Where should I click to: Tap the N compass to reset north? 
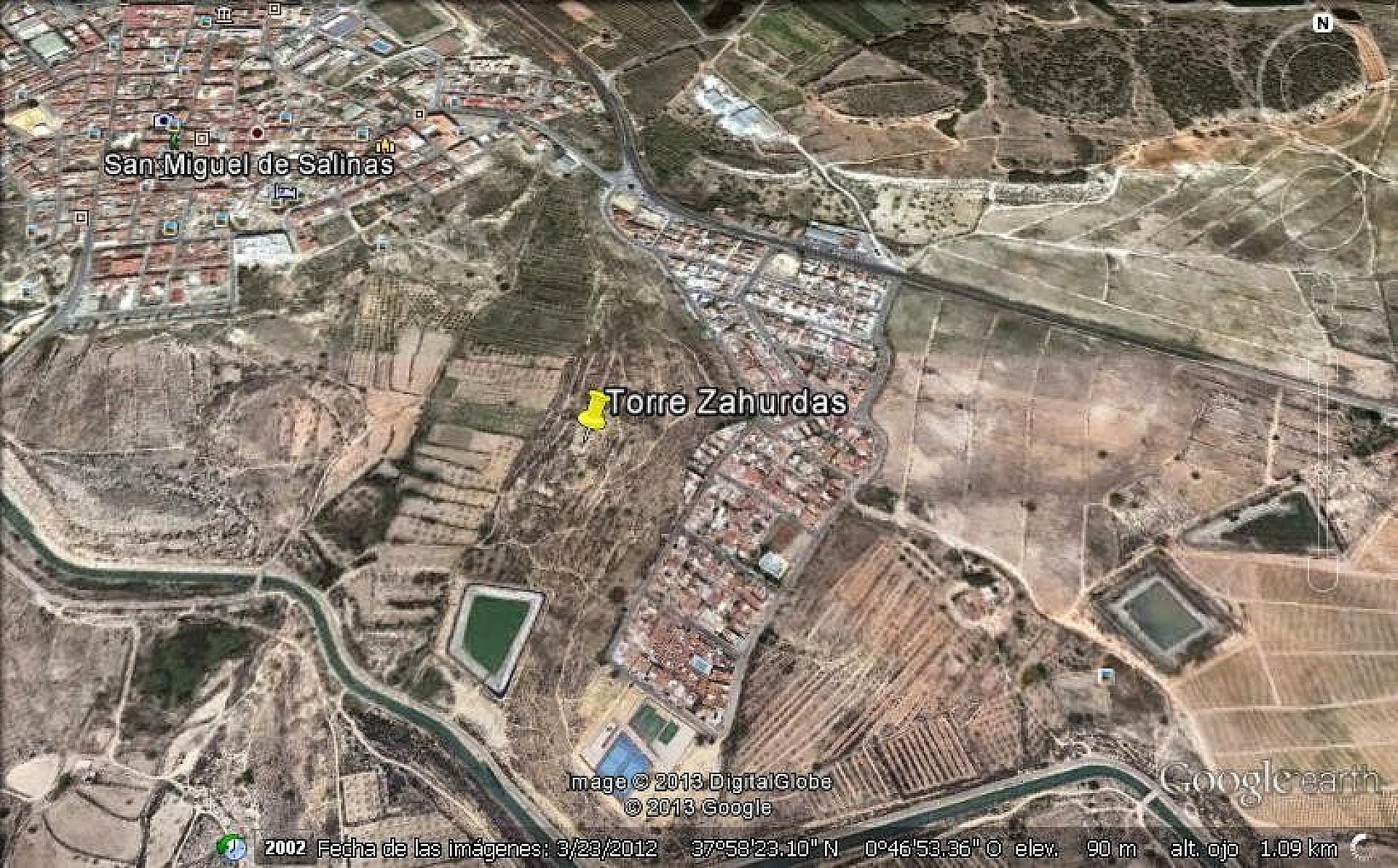click(x=1323, y=23)
